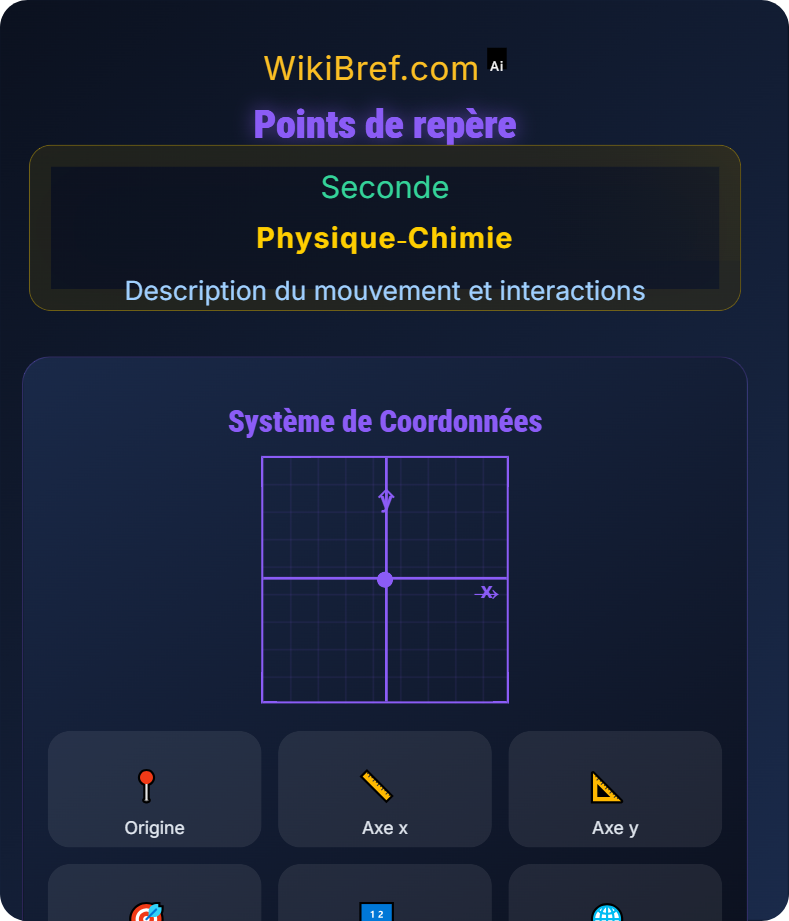The height and width of the screenshot is (921, 789).
Task: Open the Axe x card
Action: click(385, 789)
